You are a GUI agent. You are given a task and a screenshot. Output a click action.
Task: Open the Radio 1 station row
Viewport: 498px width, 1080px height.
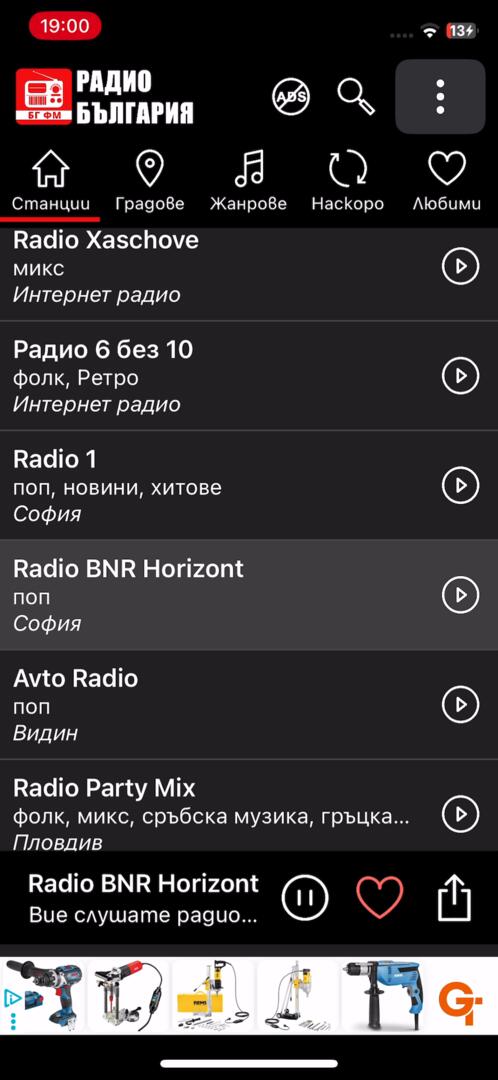coord(249,486)
